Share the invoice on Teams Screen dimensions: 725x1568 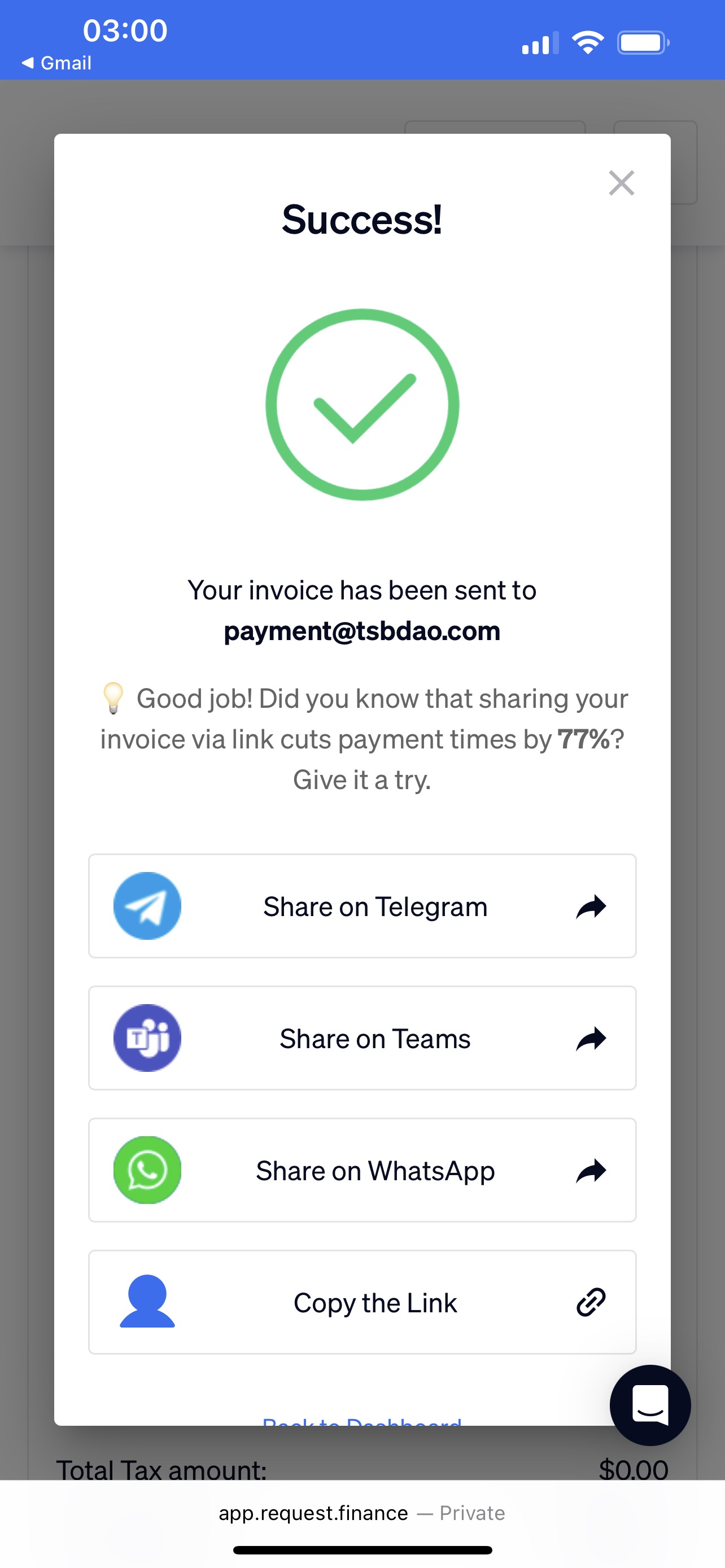pos(362,1038)
